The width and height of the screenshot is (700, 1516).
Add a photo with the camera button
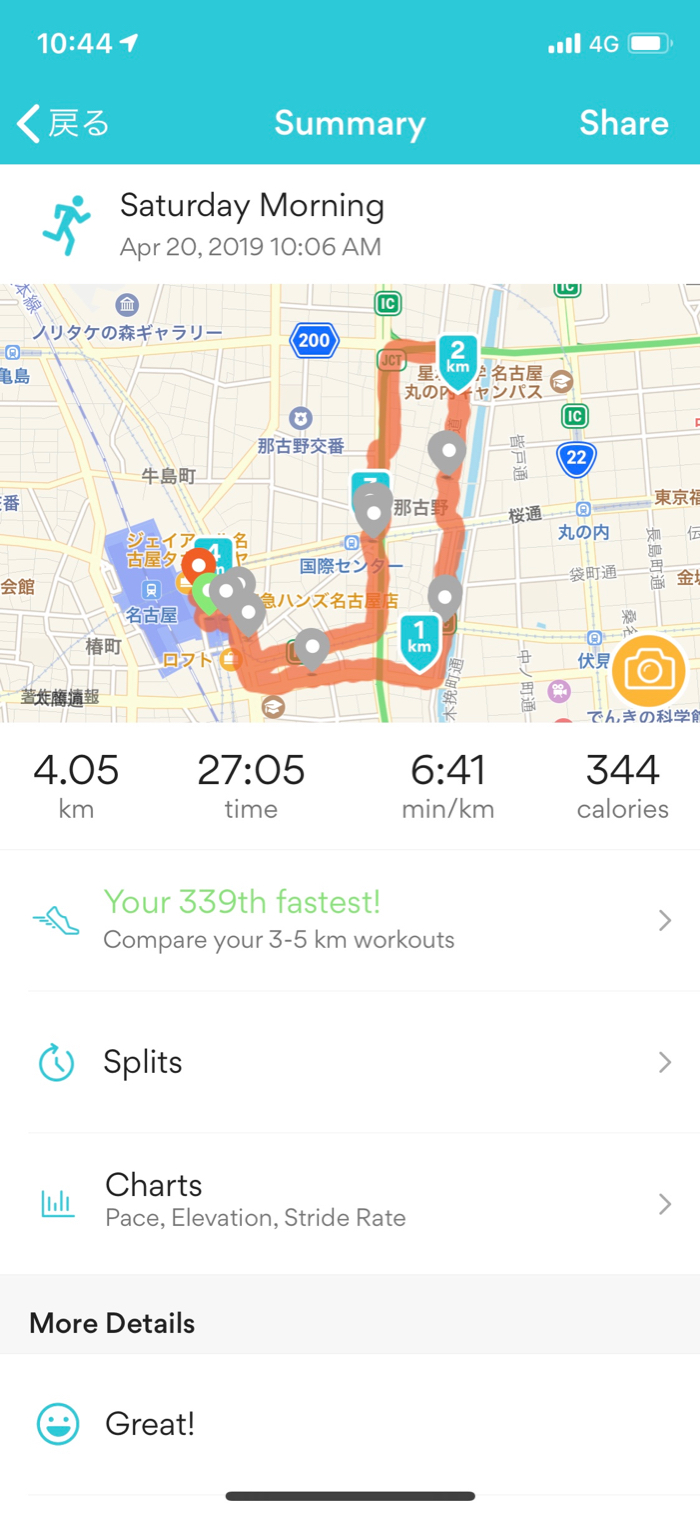coord(648,670)
